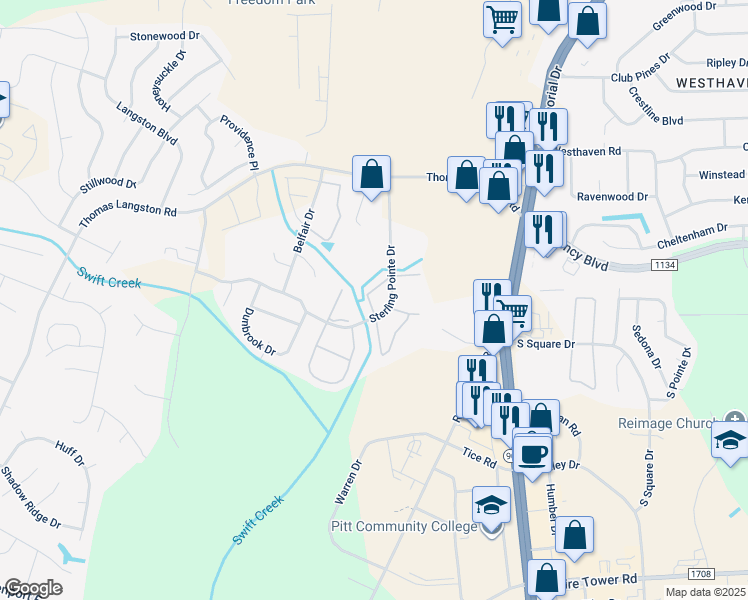The height and width of the screenshot is (600, 748).
Task: Tap the Pitt Community College graduation cap marker
Action: coord(491,507)
